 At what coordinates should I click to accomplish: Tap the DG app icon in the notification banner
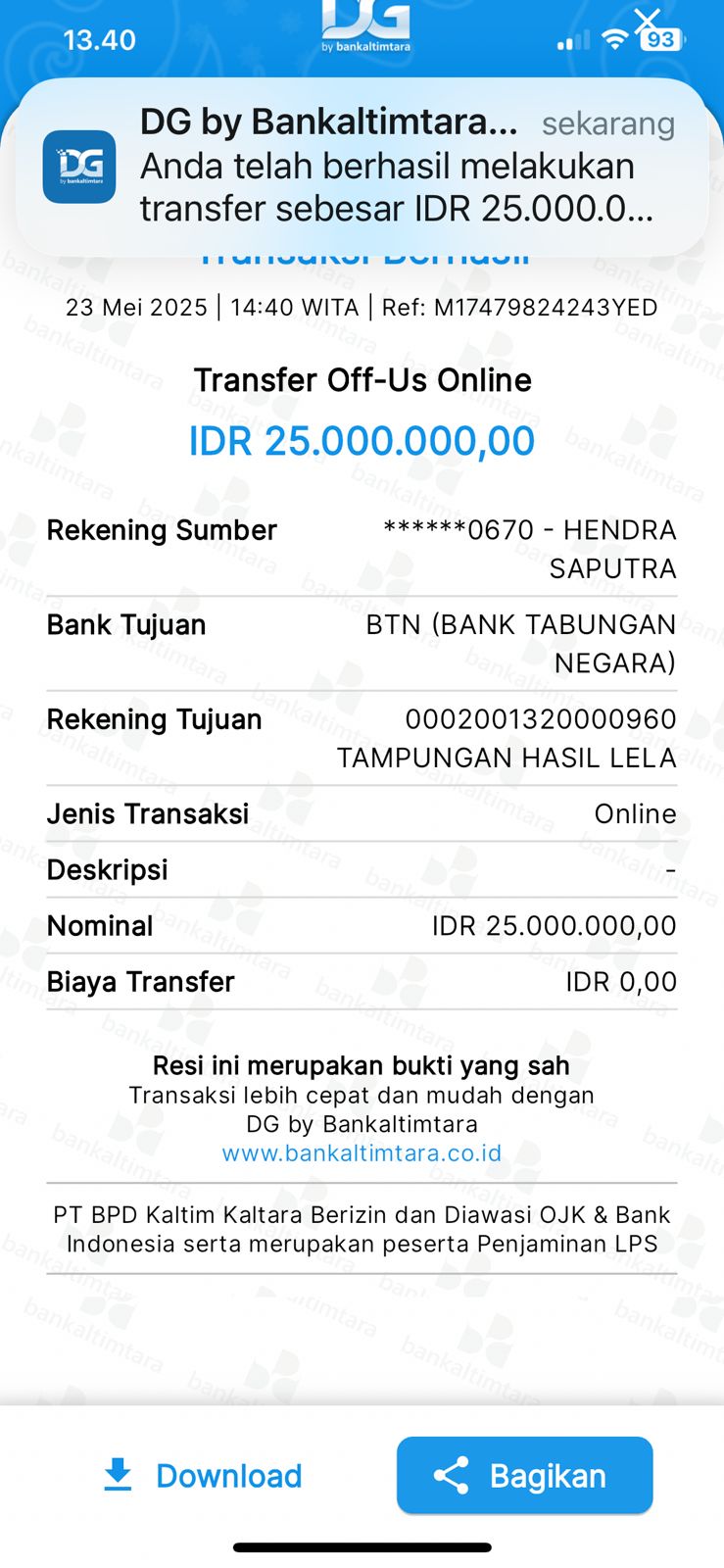(x=78, y=165)
